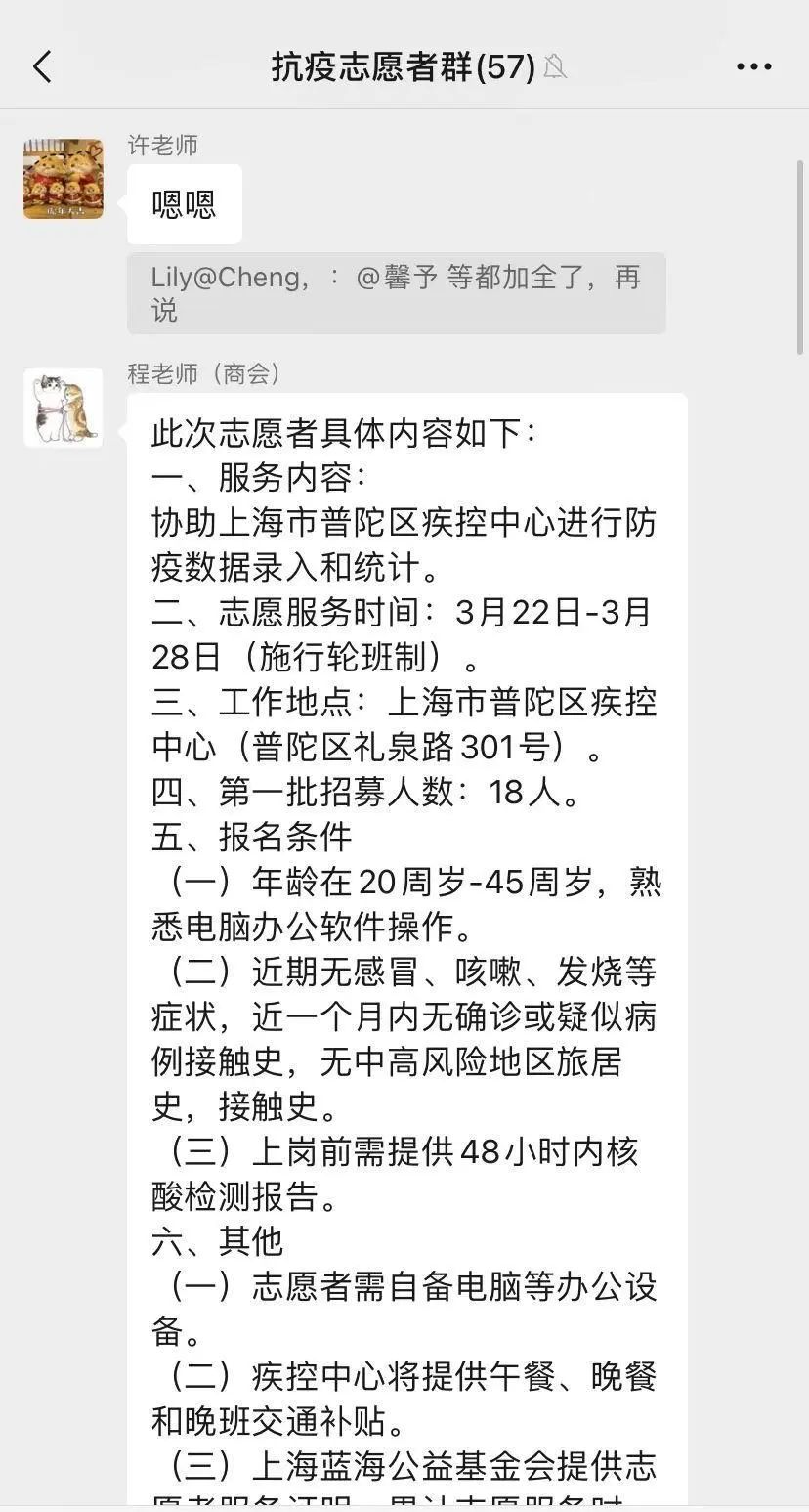Jump to the quoted Lily@Cheng message
The height and width of the screenshot is (1512, 809).
point(396,293)
